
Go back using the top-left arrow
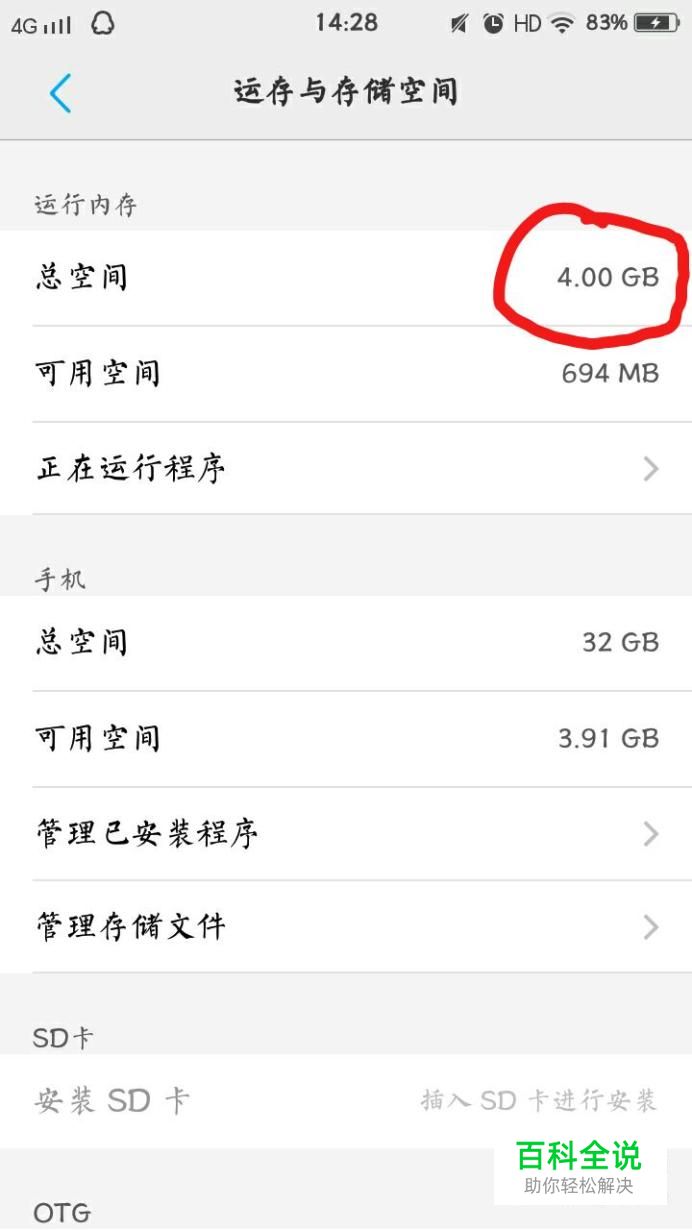tap(60, 93)
